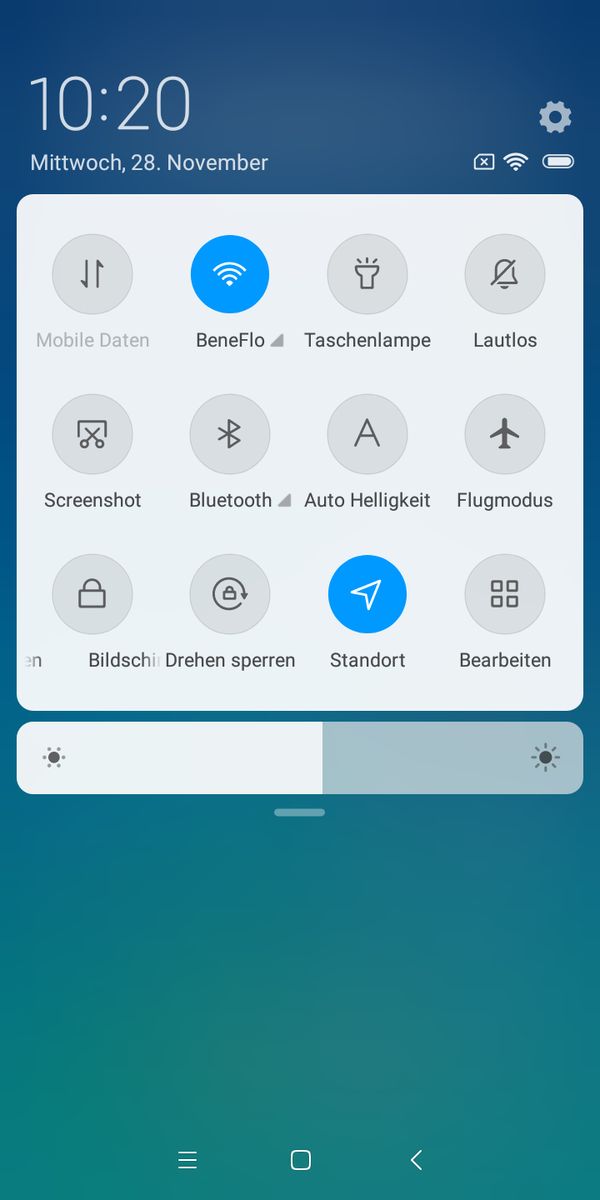Enable Lautlos mode
Screen dimensions: 600x1200
click(x=505, y=274)
